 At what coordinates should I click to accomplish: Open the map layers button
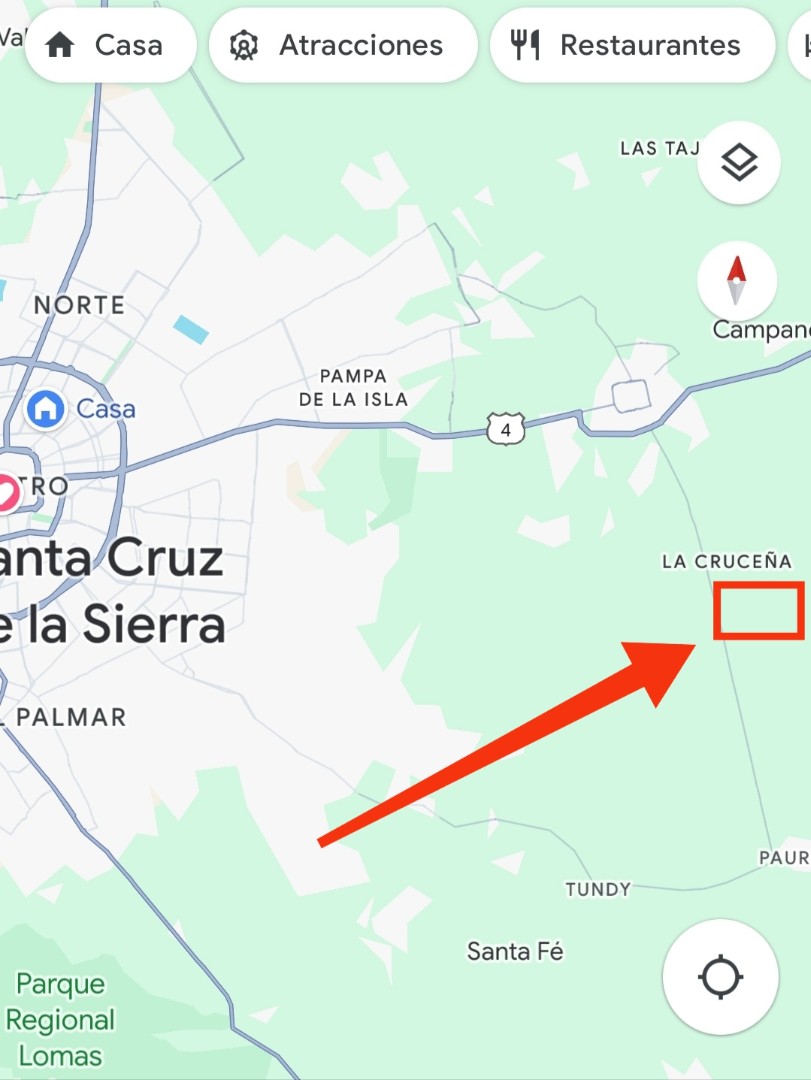point(738,163)
